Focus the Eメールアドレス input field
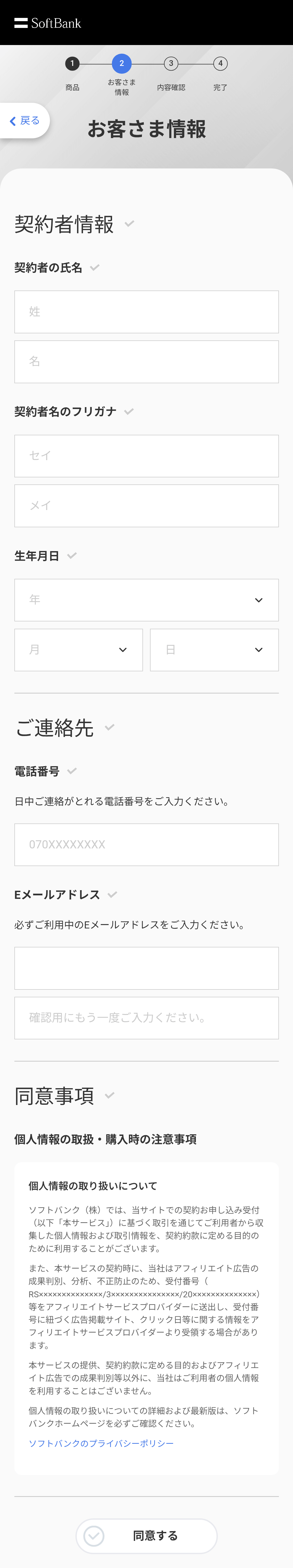 (x=146, y=968)
